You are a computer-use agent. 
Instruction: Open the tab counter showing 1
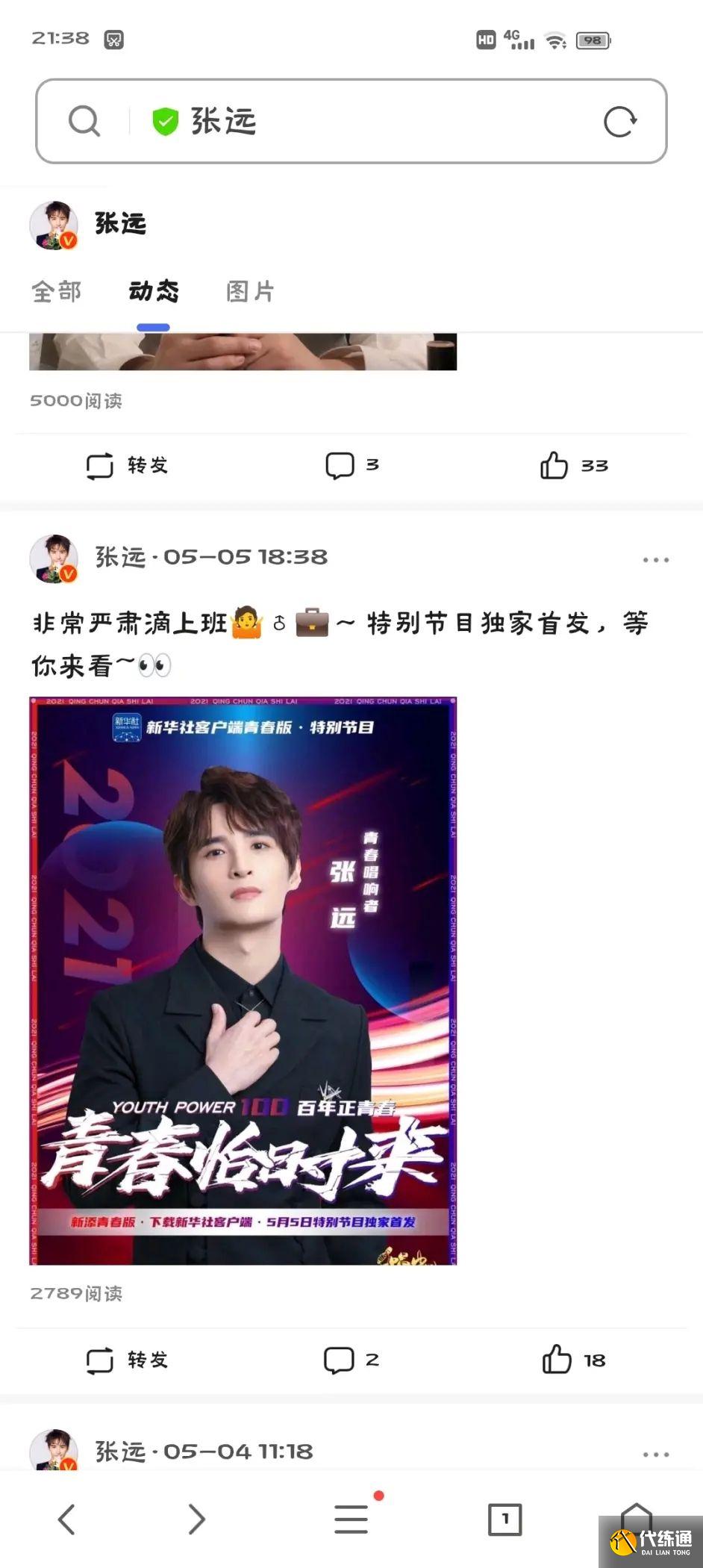(506, 1517)
